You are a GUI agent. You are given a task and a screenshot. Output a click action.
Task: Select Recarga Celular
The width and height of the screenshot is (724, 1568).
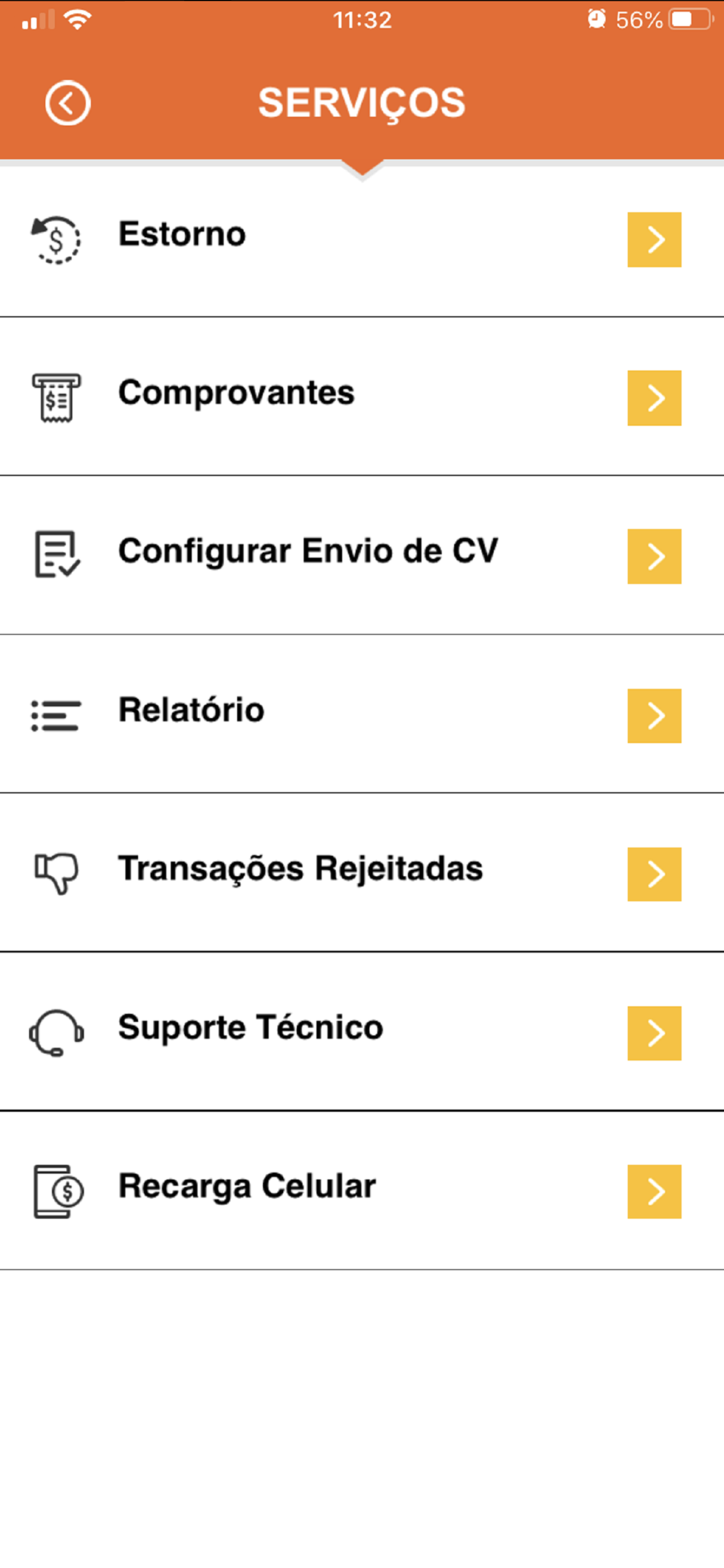(x=362, y=1191)
